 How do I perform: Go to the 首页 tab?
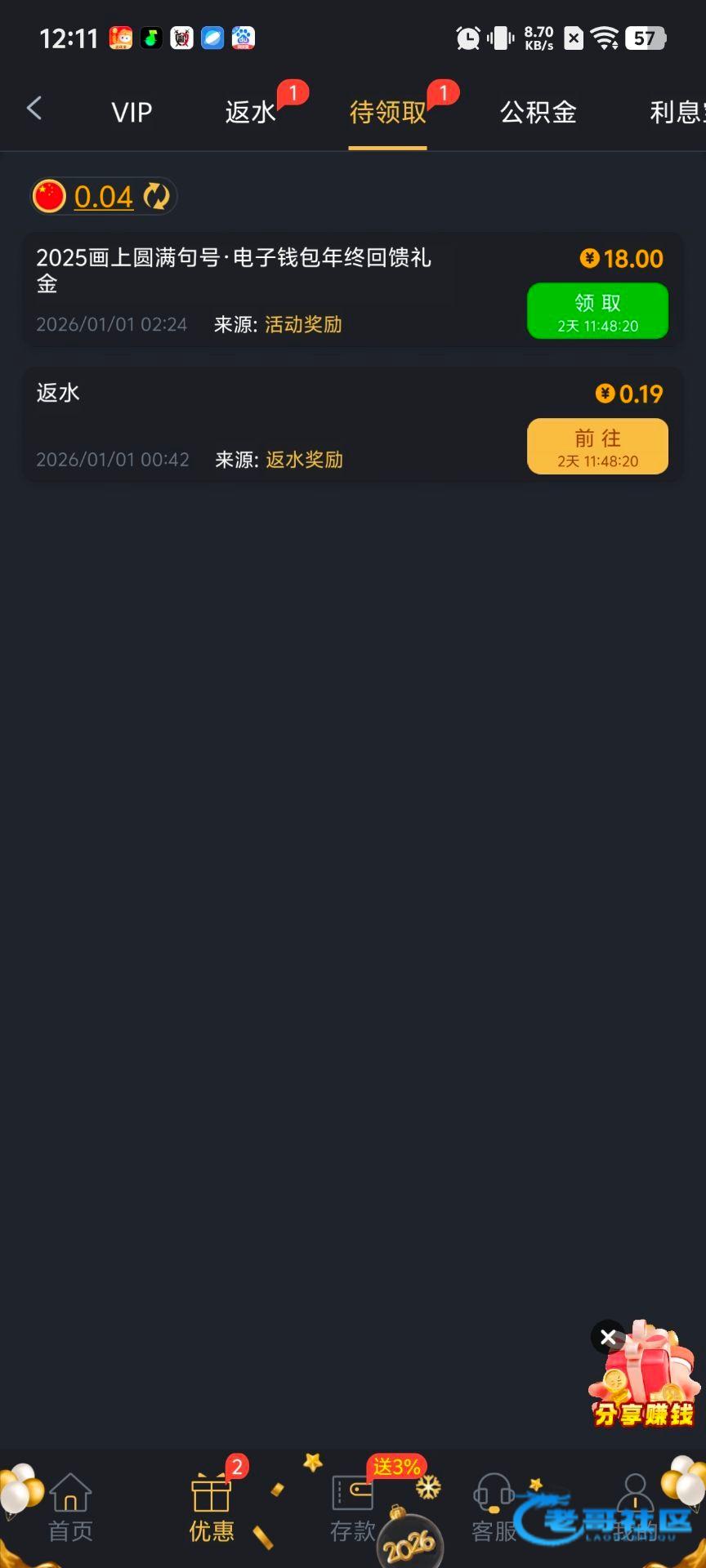[x=70, y=1508]
